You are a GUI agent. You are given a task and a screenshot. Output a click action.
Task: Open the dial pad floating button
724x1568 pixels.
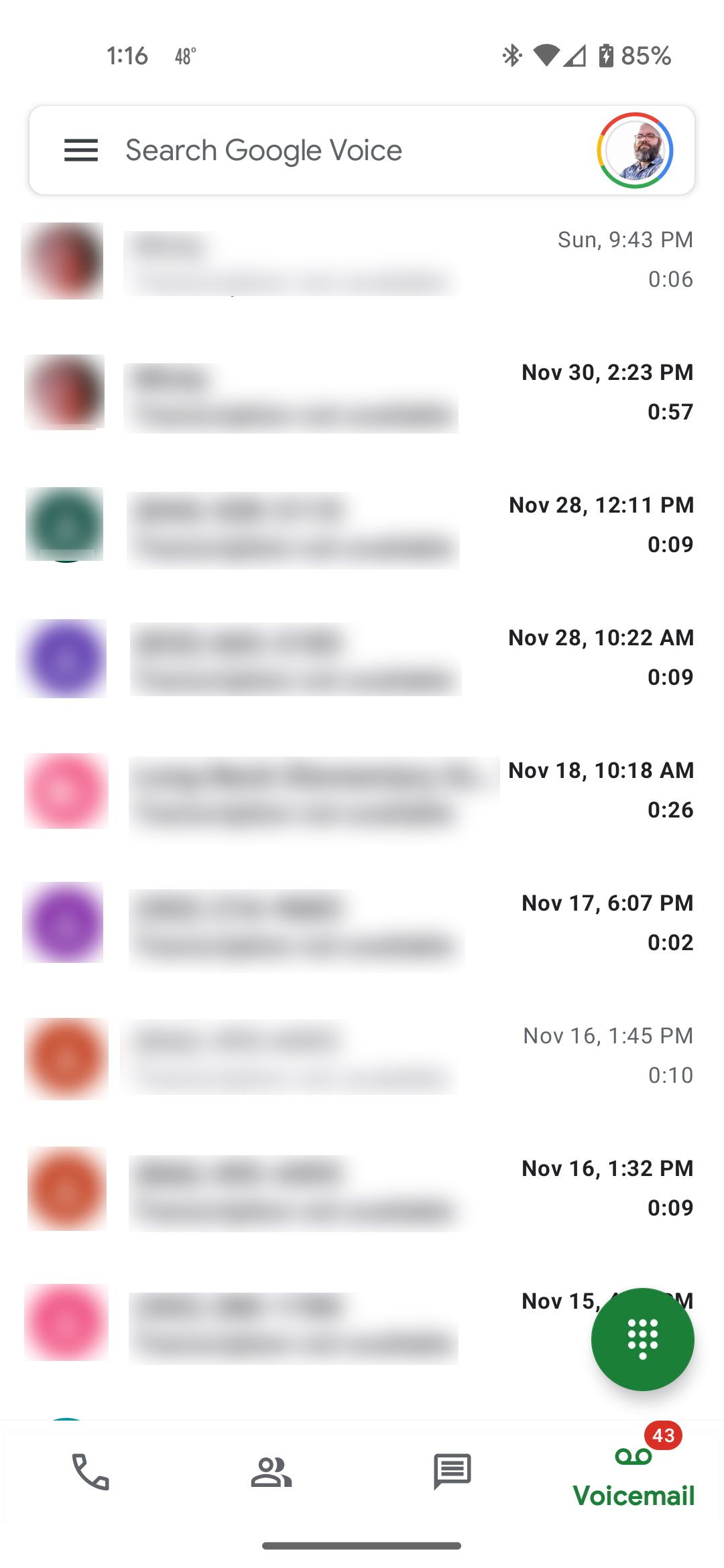[x=642, y=1339]
